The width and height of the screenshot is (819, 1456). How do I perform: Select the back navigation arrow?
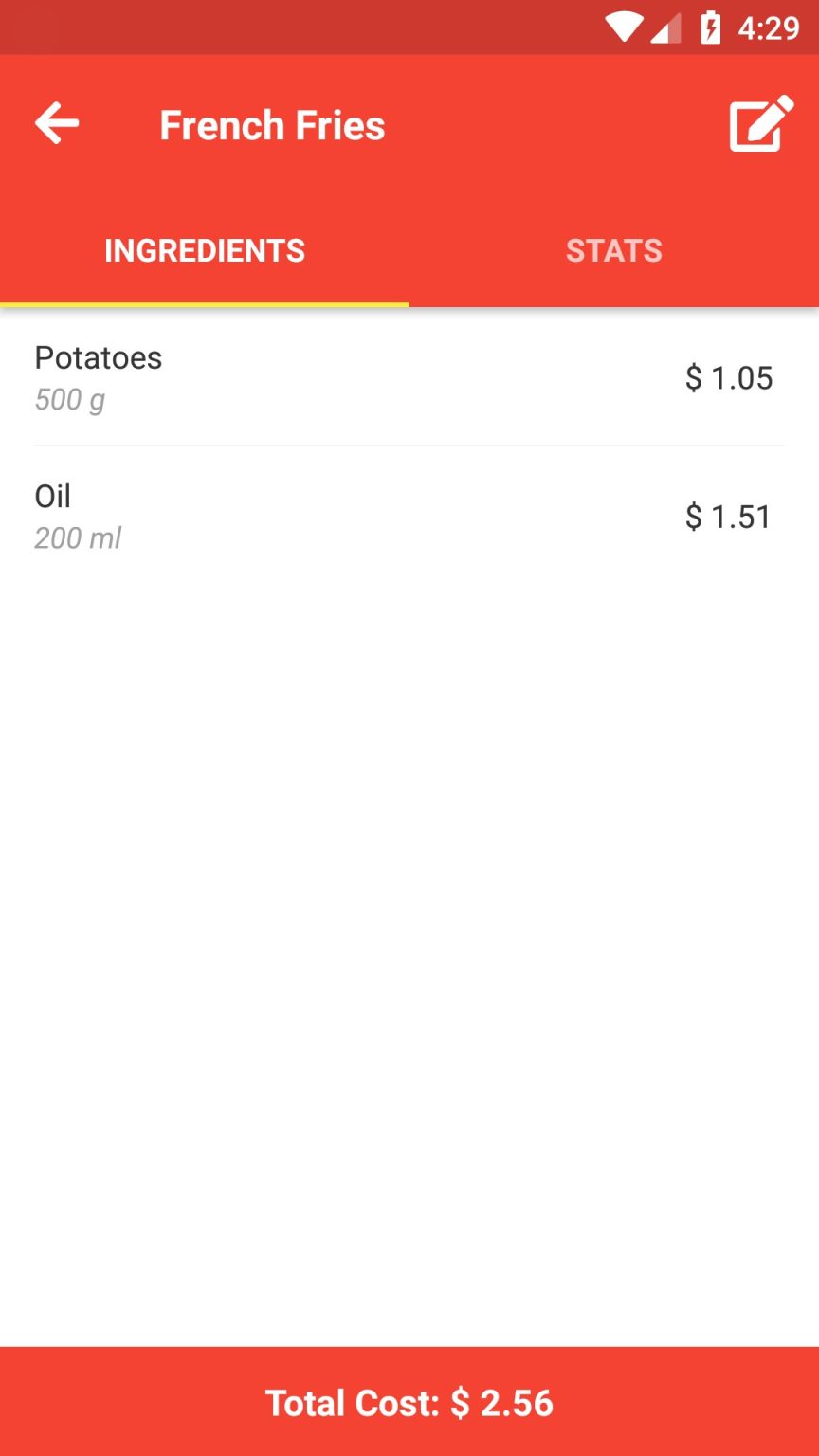click(56, 123)
